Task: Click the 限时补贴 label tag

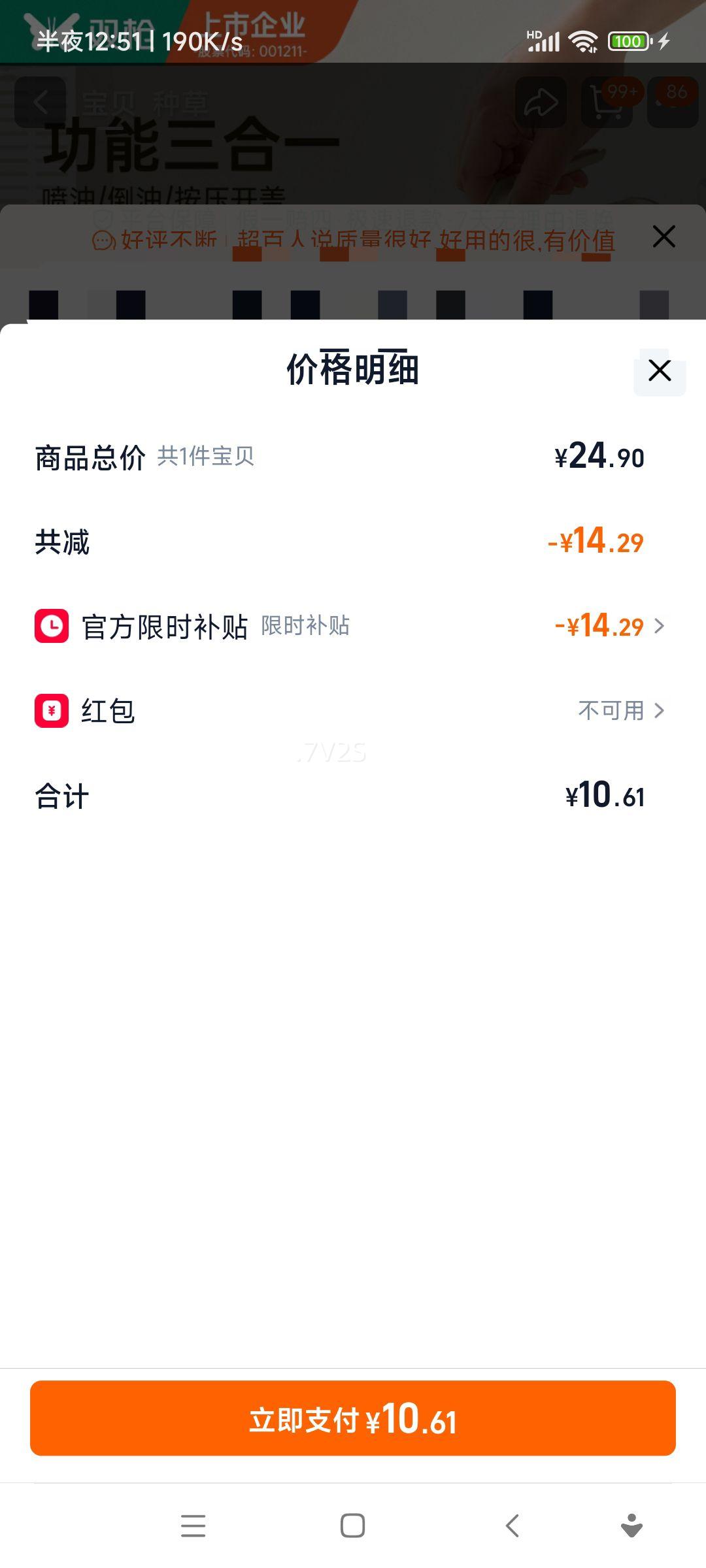Action: pyautogui.click(x=305, y=627)
